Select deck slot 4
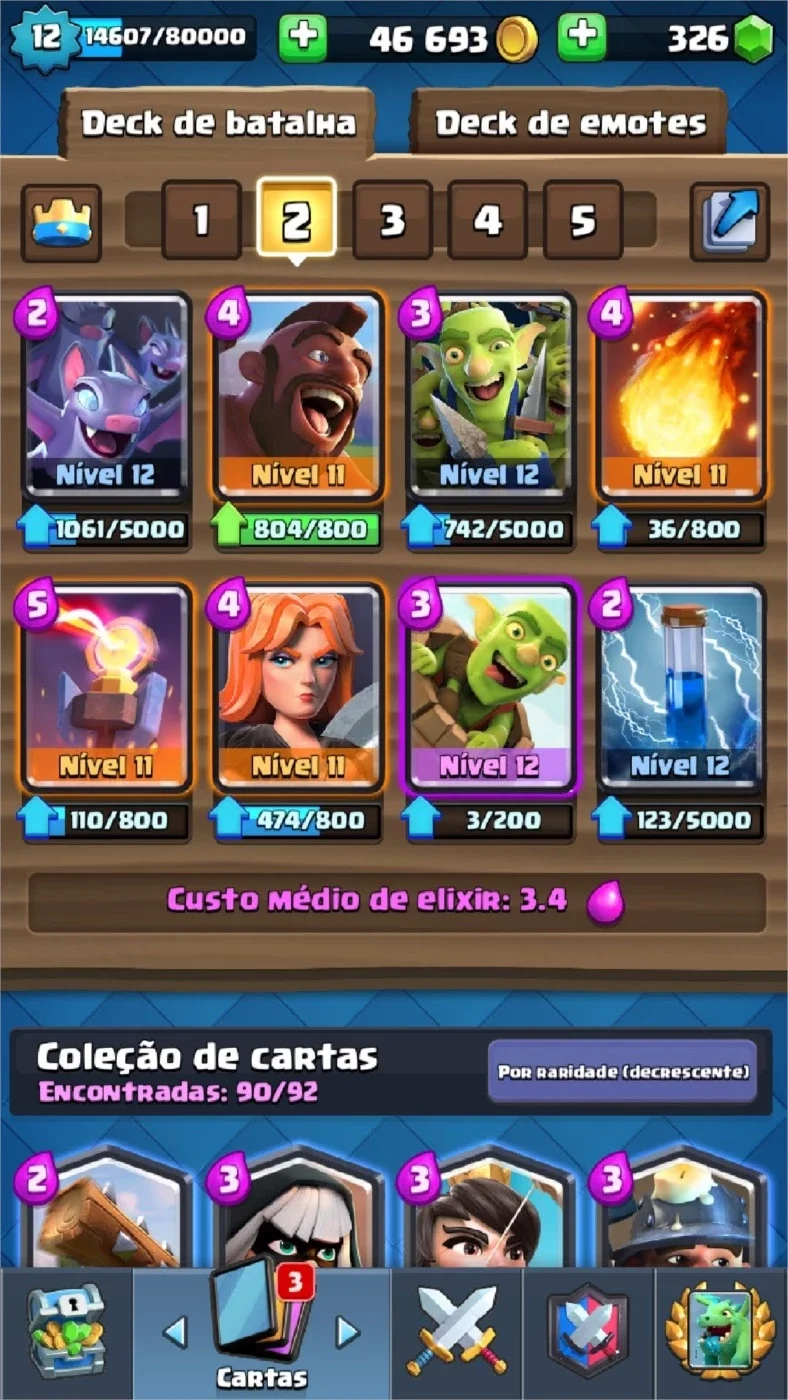Viewport: 788px width, 1400px height. click(x=487, y=220)
